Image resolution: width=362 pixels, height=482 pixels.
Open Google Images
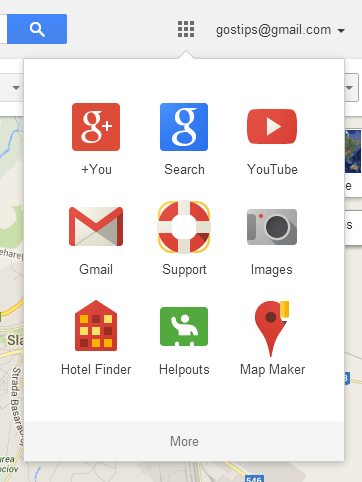point(272,239)
